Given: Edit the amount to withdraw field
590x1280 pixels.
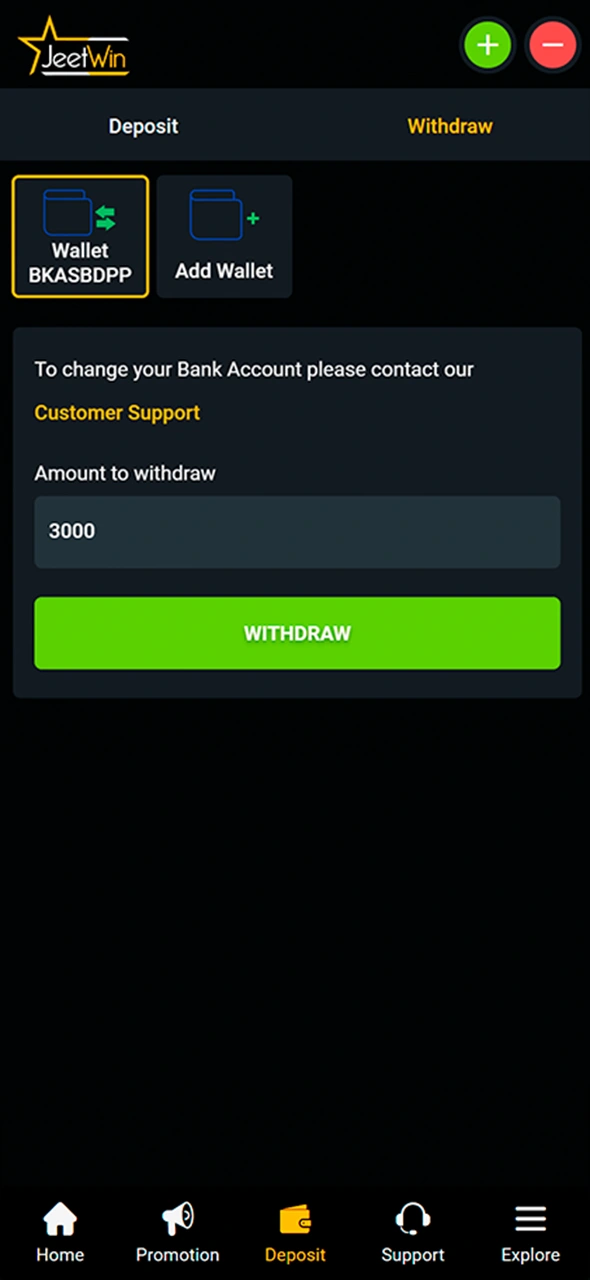Looking at the screenshot, I should tap(297, 532).
